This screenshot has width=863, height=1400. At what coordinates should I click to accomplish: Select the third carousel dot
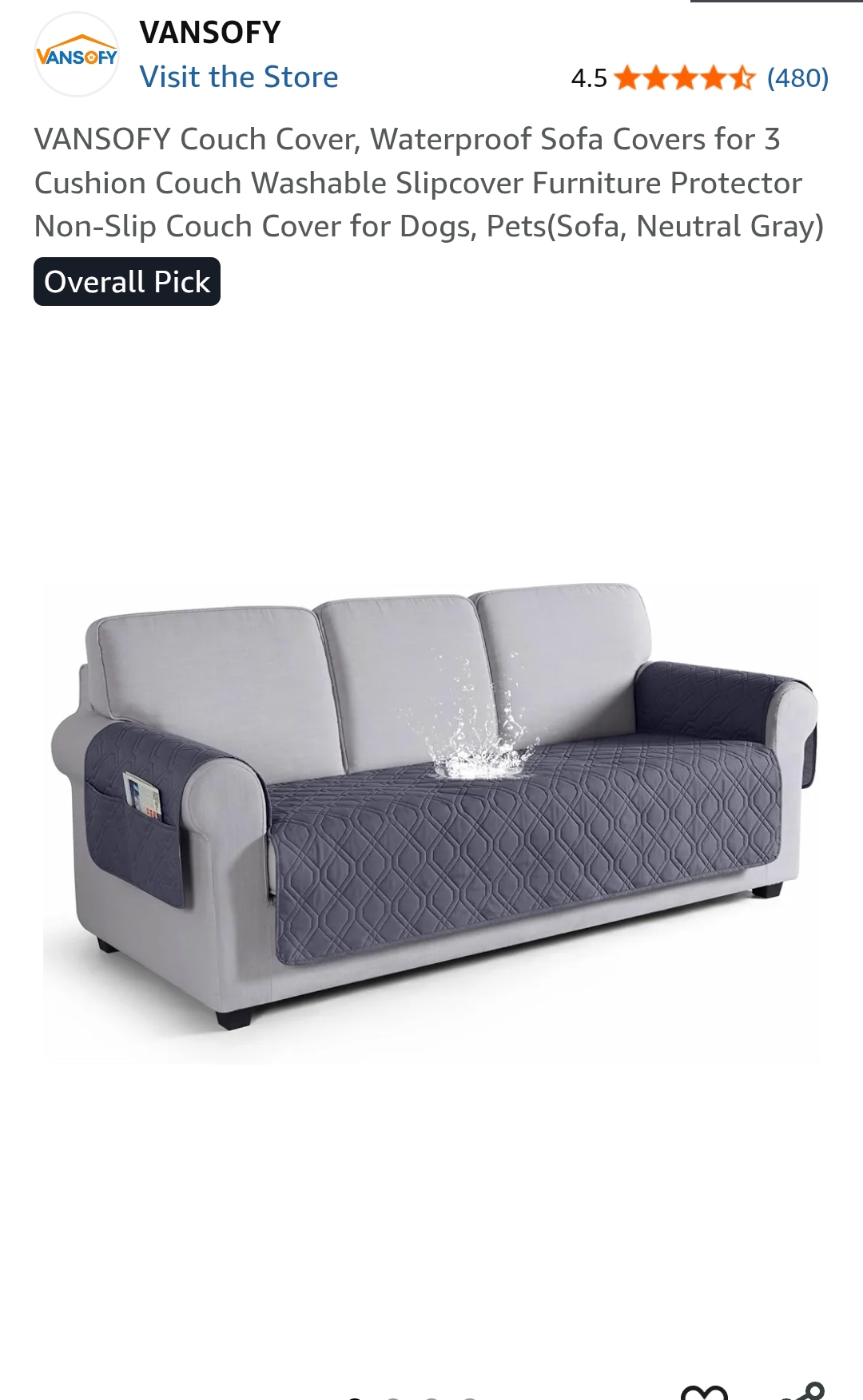click(x=431, y=1396)
